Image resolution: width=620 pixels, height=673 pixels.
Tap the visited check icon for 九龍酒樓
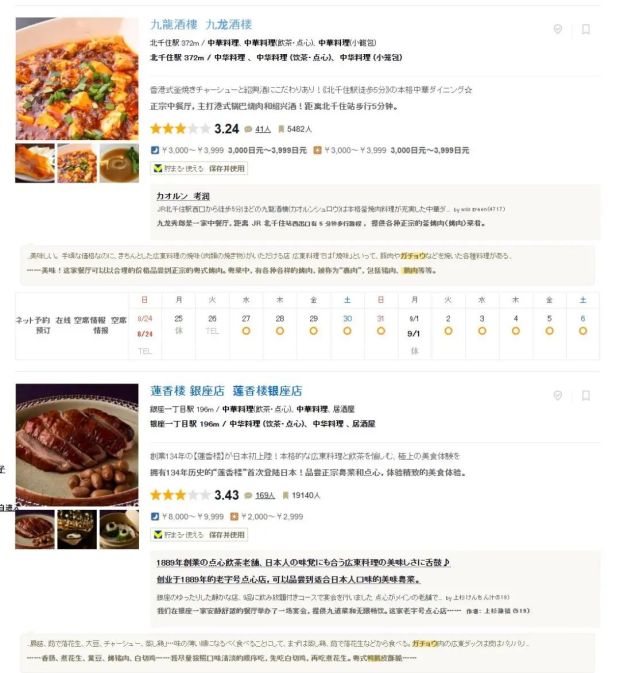point(558,30)
